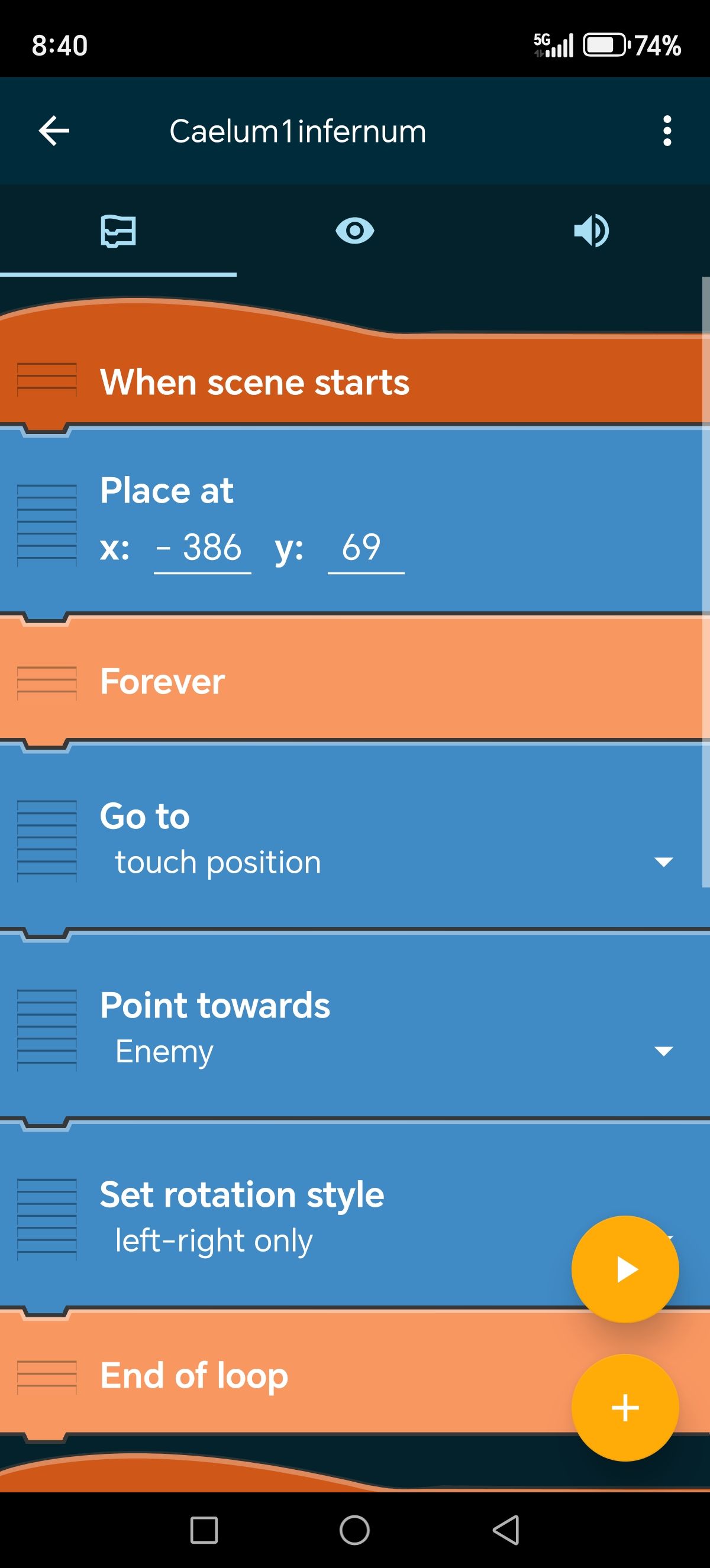Go back with the top arrow
The image size is (710, 1568).
pyautogui.click(x=54, y=131)
